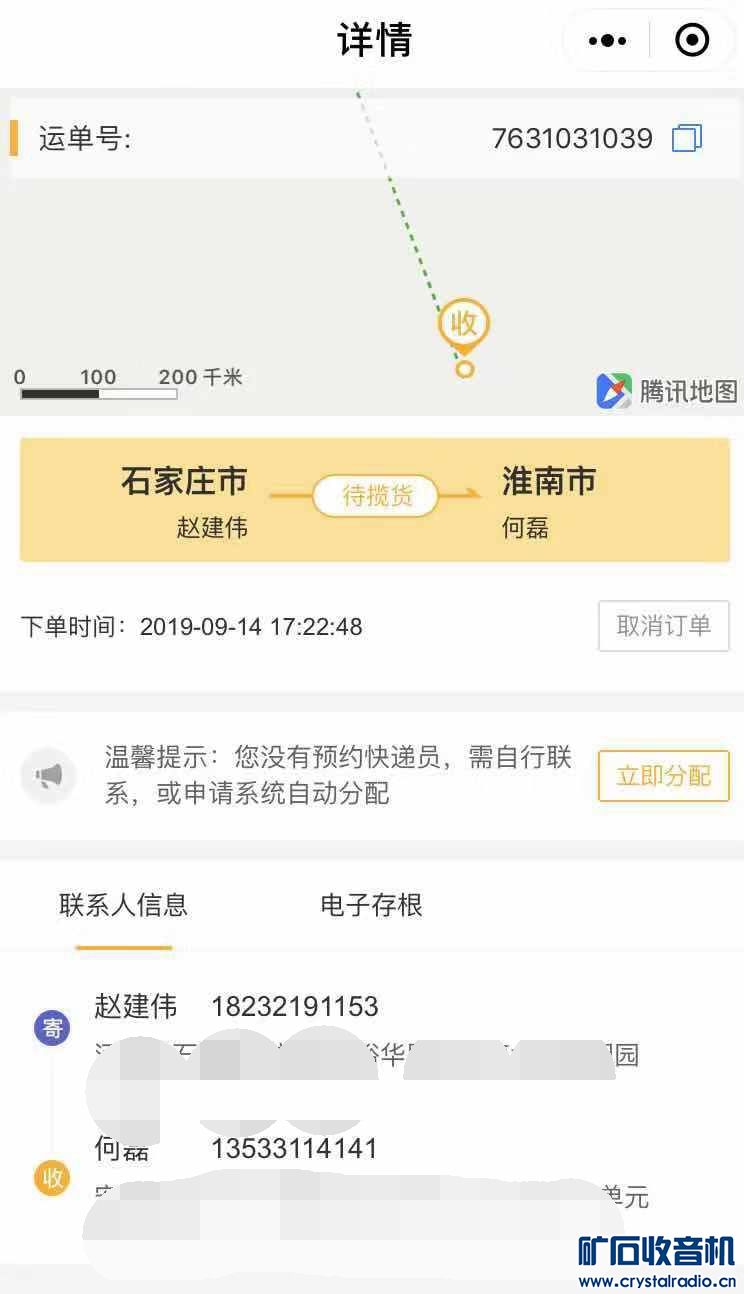Close the mini program with circle icon

692,40
